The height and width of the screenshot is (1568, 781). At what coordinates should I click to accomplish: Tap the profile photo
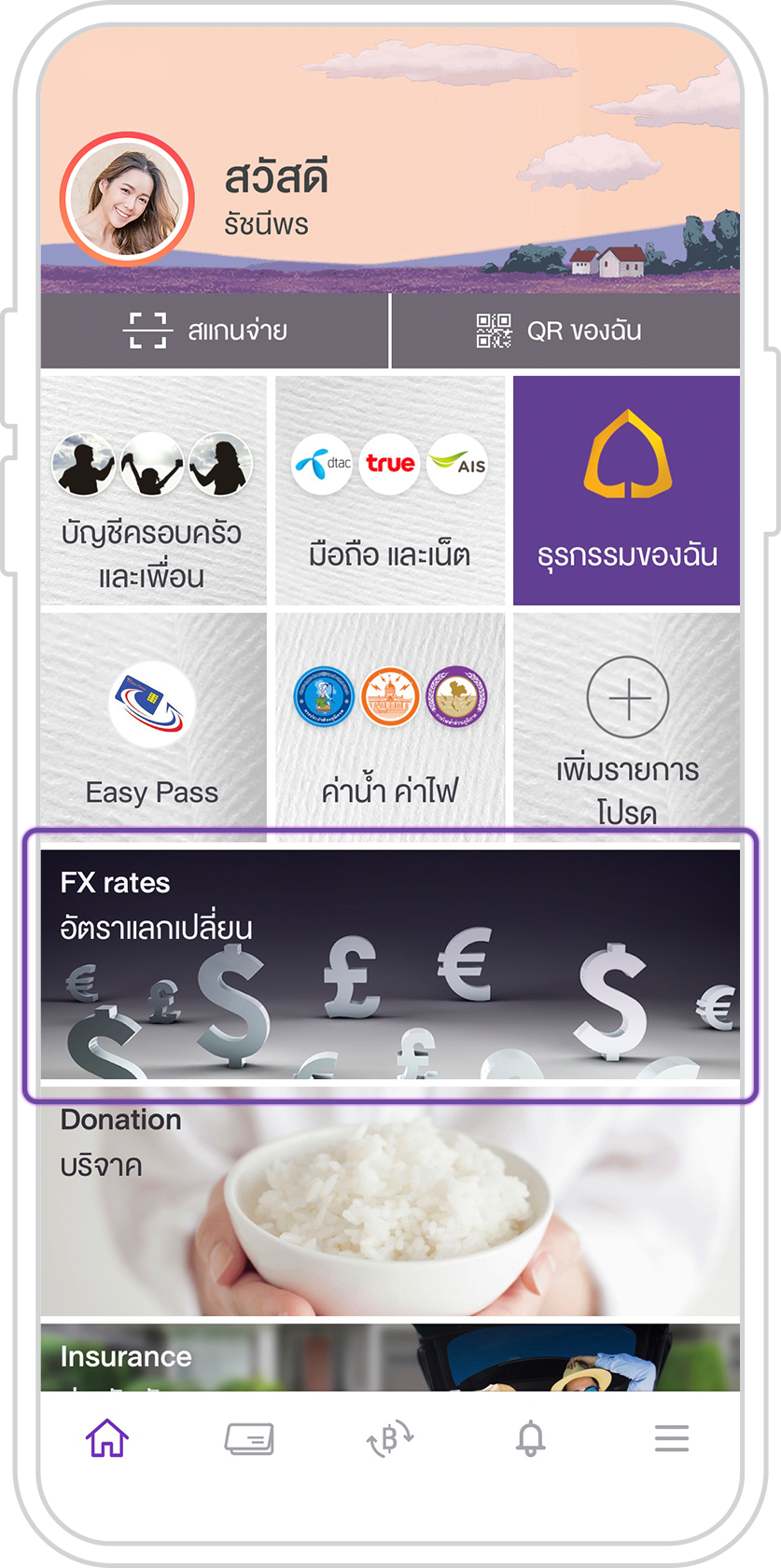tap(127, 199)
